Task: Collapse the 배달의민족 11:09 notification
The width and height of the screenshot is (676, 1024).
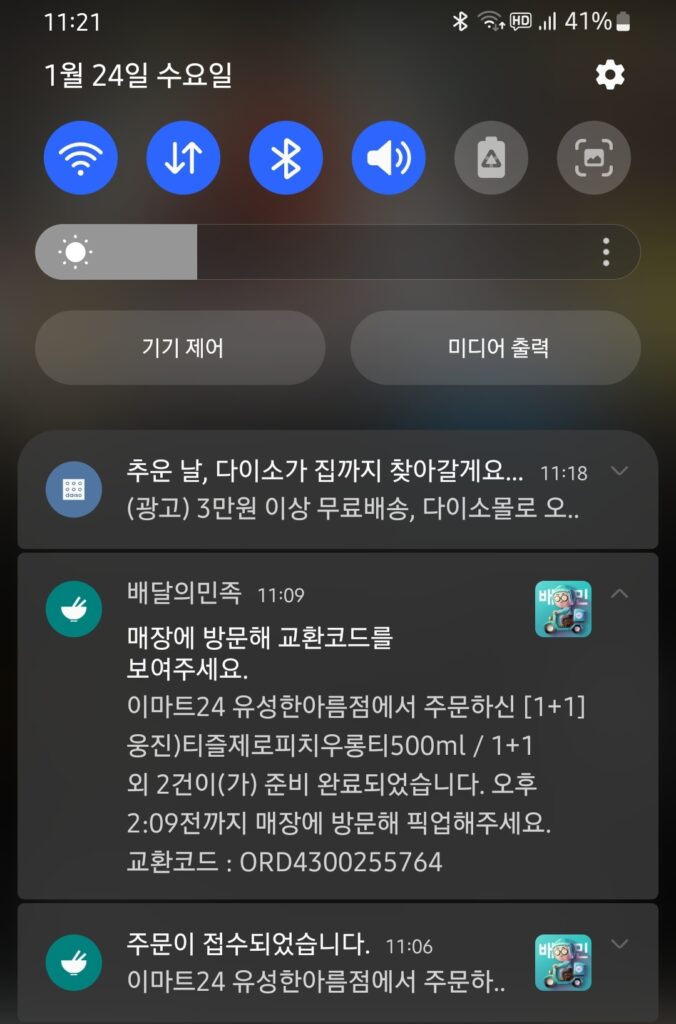Action: pos(619,594)
